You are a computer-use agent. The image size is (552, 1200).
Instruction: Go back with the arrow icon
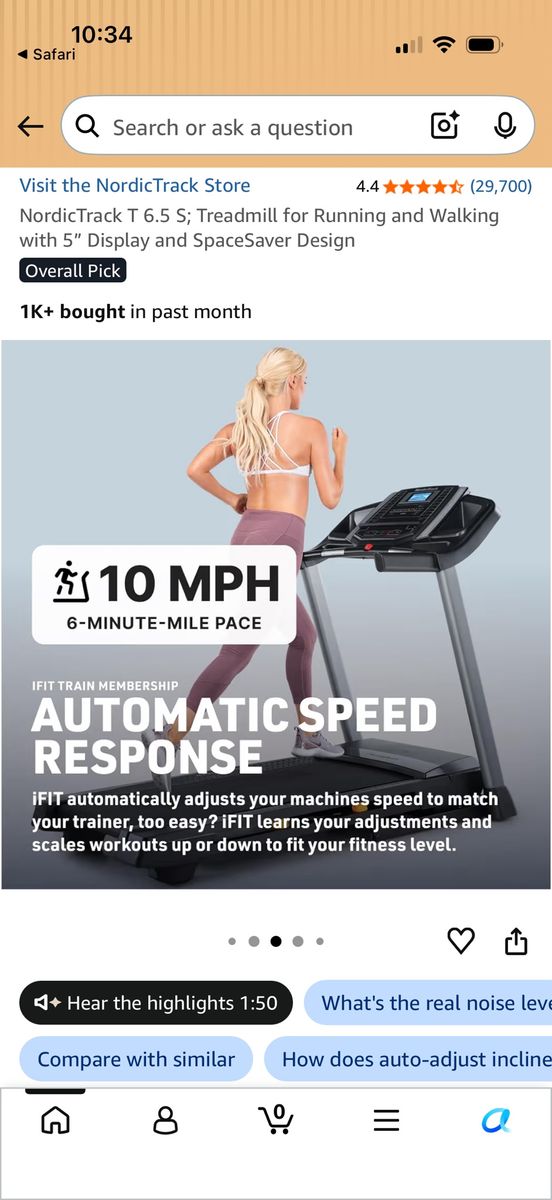(x=31, y=126)
